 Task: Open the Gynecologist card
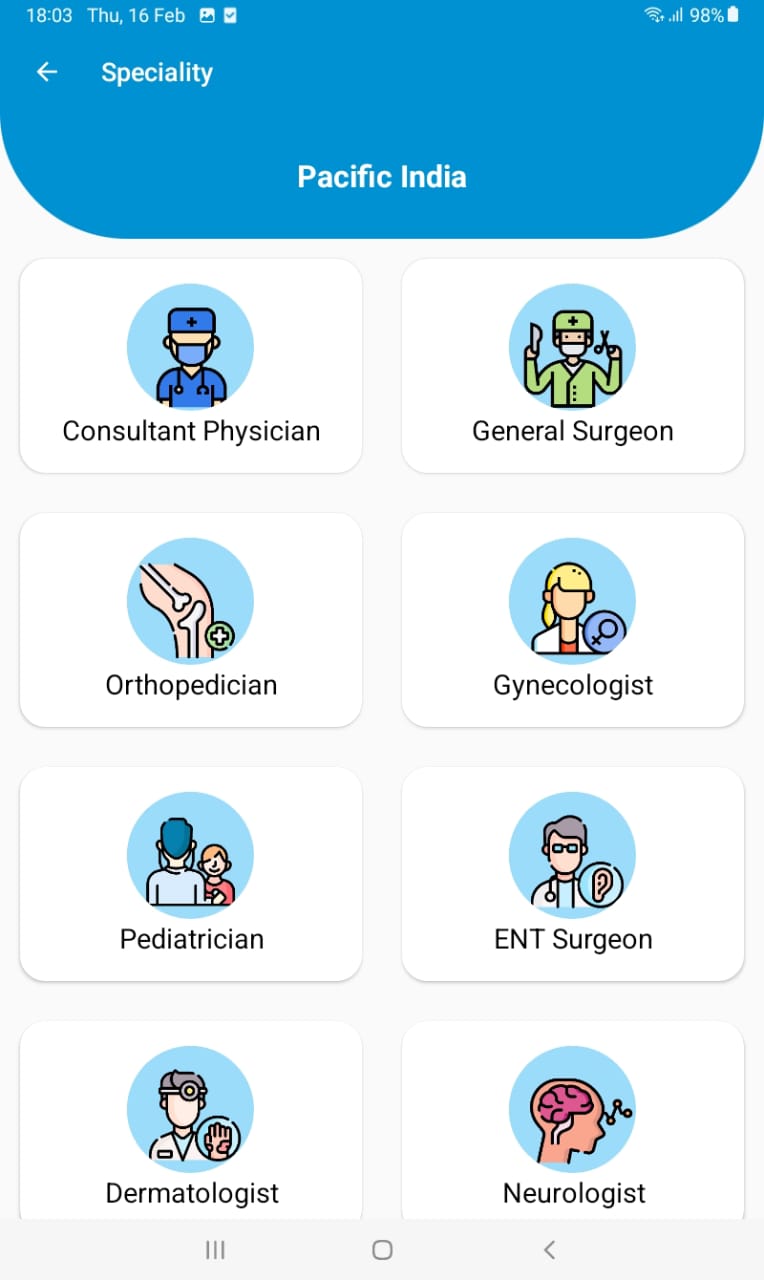point(573,620)
